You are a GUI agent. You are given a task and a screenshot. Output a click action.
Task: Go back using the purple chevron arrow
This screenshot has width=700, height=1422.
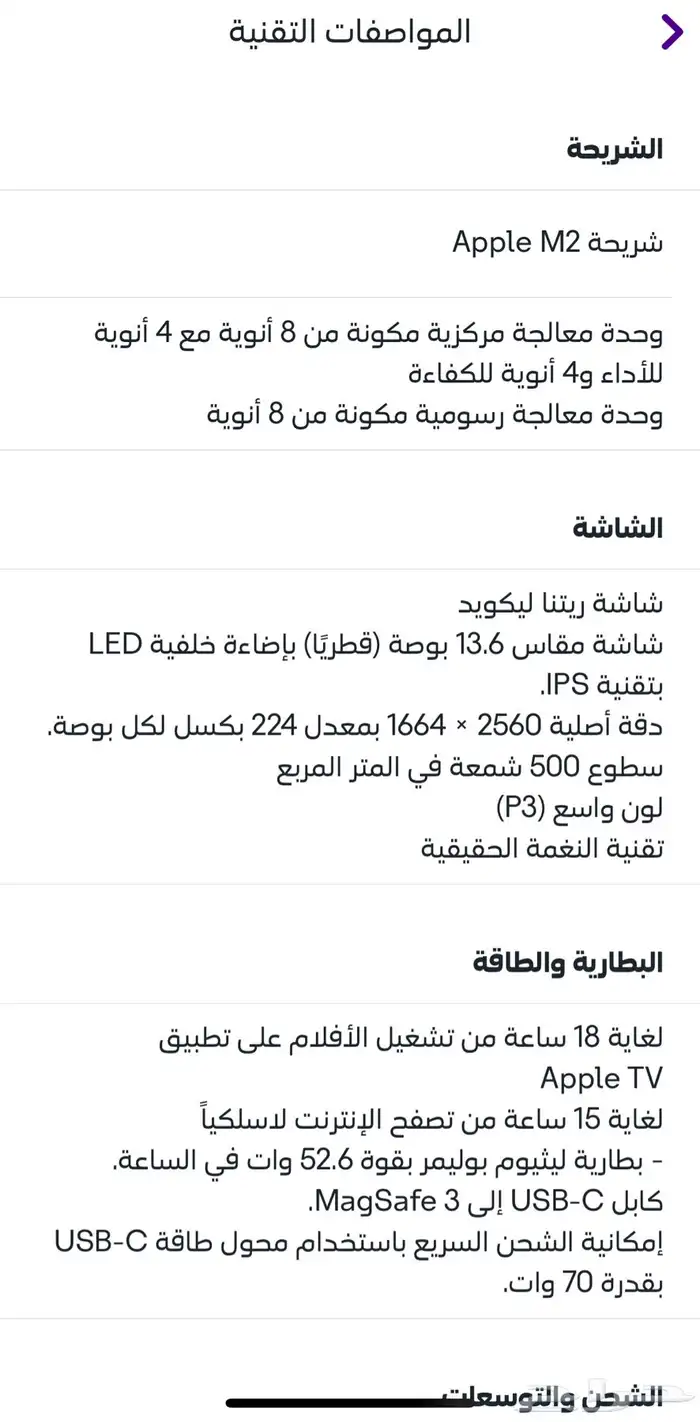click(671, 32)
